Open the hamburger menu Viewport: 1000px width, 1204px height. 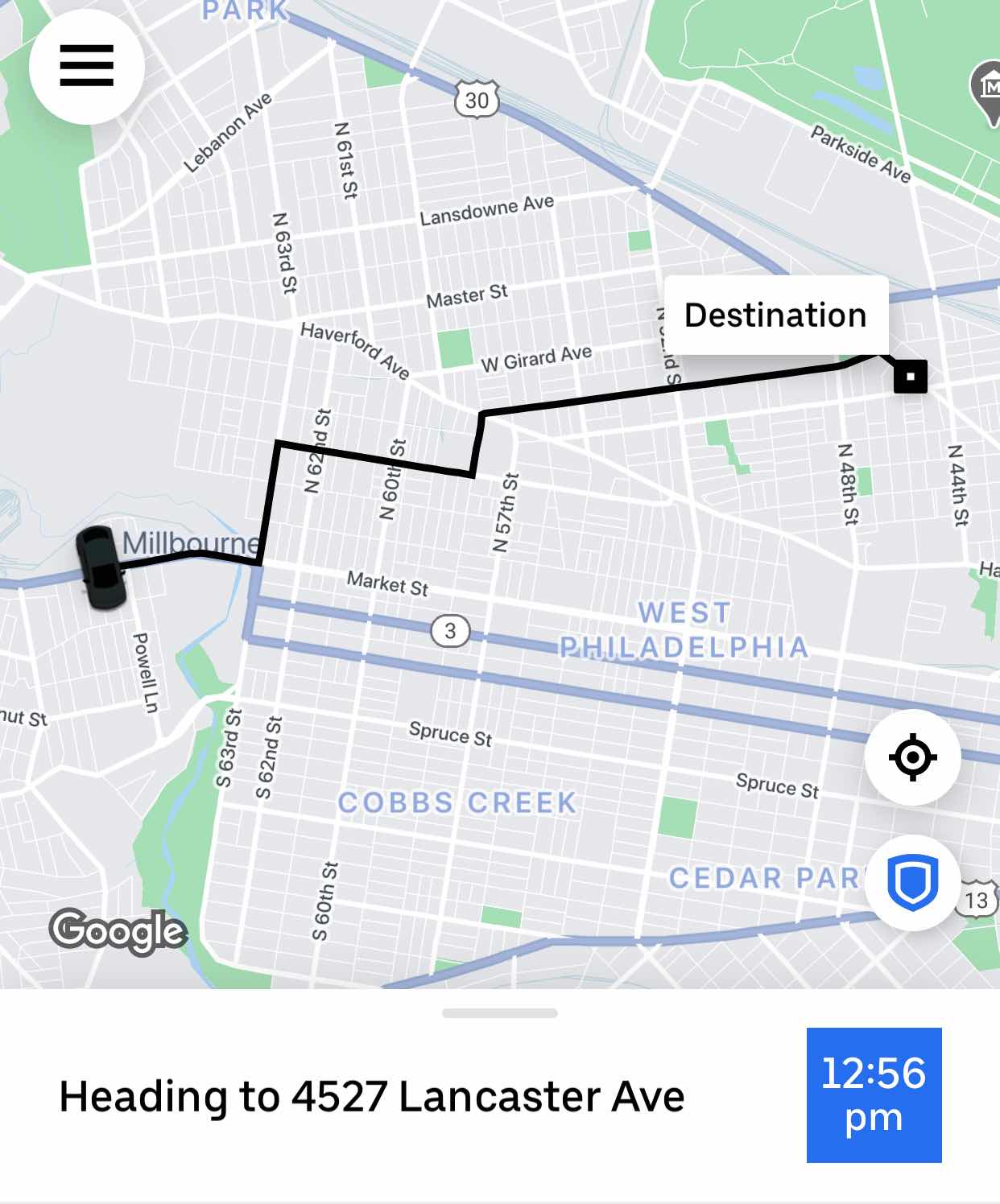click(87, 67)
